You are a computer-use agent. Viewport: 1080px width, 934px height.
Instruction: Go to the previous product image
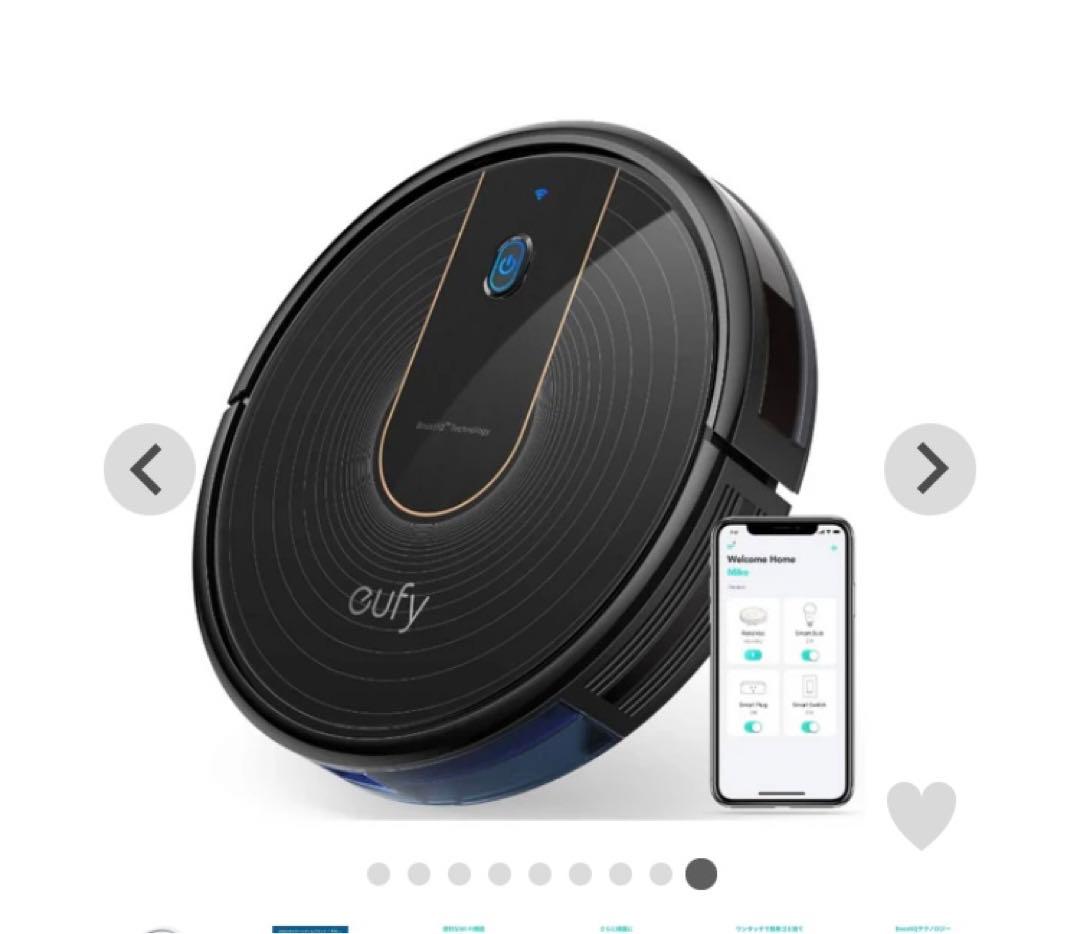(x=149, y=469)
